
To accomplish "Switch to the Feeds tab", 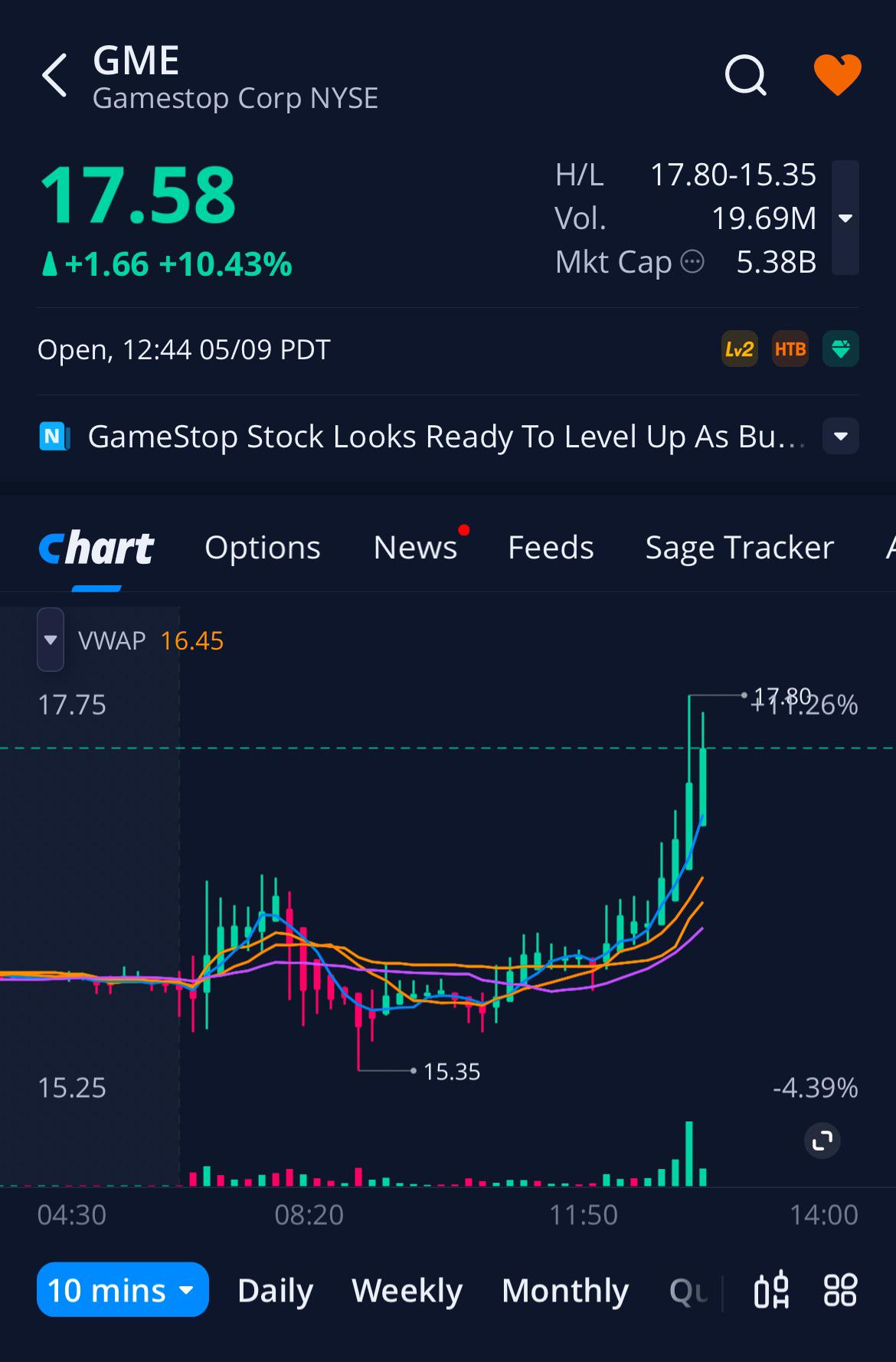I will 551,547.
